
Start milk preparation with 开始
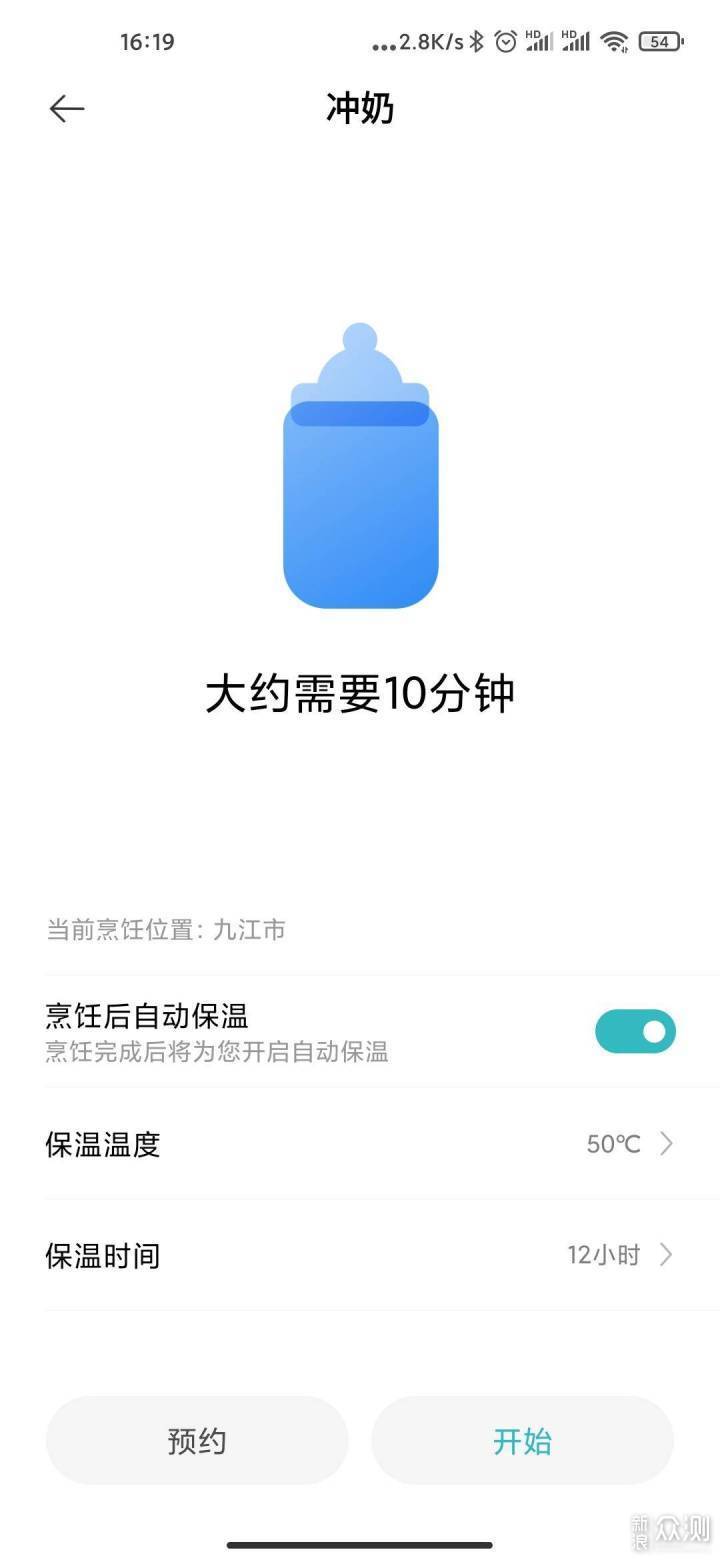(x=522, y=1441)
